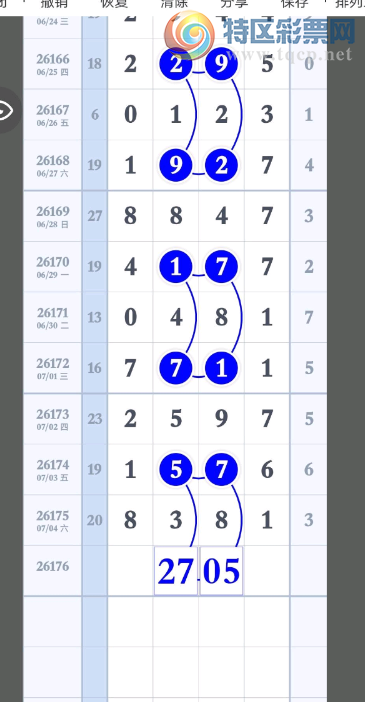365x702 pixels.
Task: Edit the prediction box showing 05
Action: click(221, 571)
